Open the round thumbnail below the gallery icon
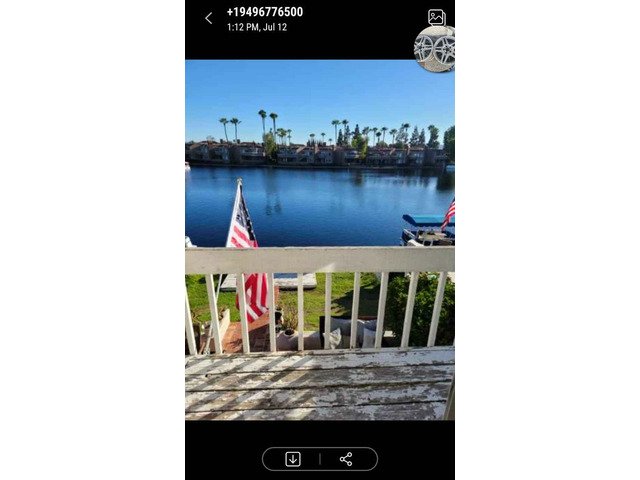The image size is (640, 480). click(435, 48)
